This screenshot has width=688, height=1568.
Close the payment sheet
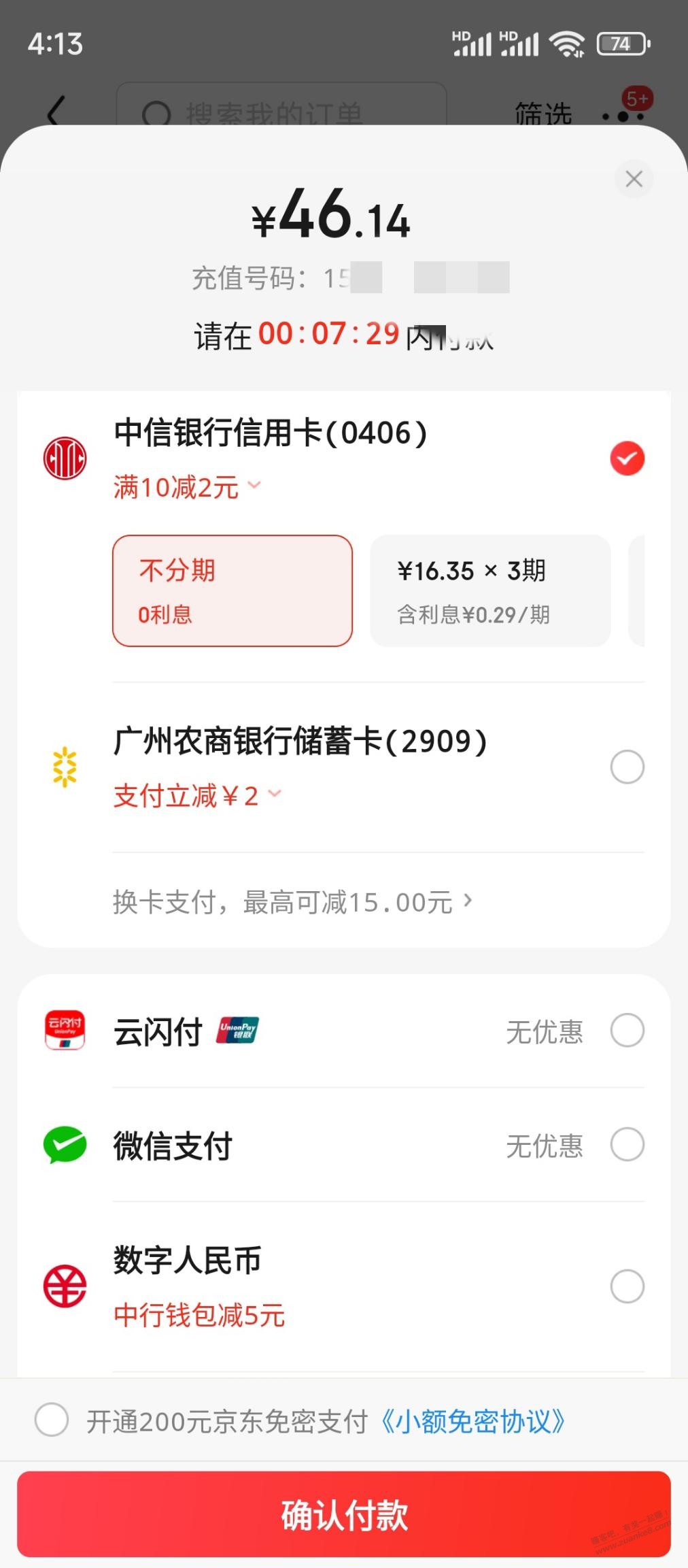coord(634,179)
